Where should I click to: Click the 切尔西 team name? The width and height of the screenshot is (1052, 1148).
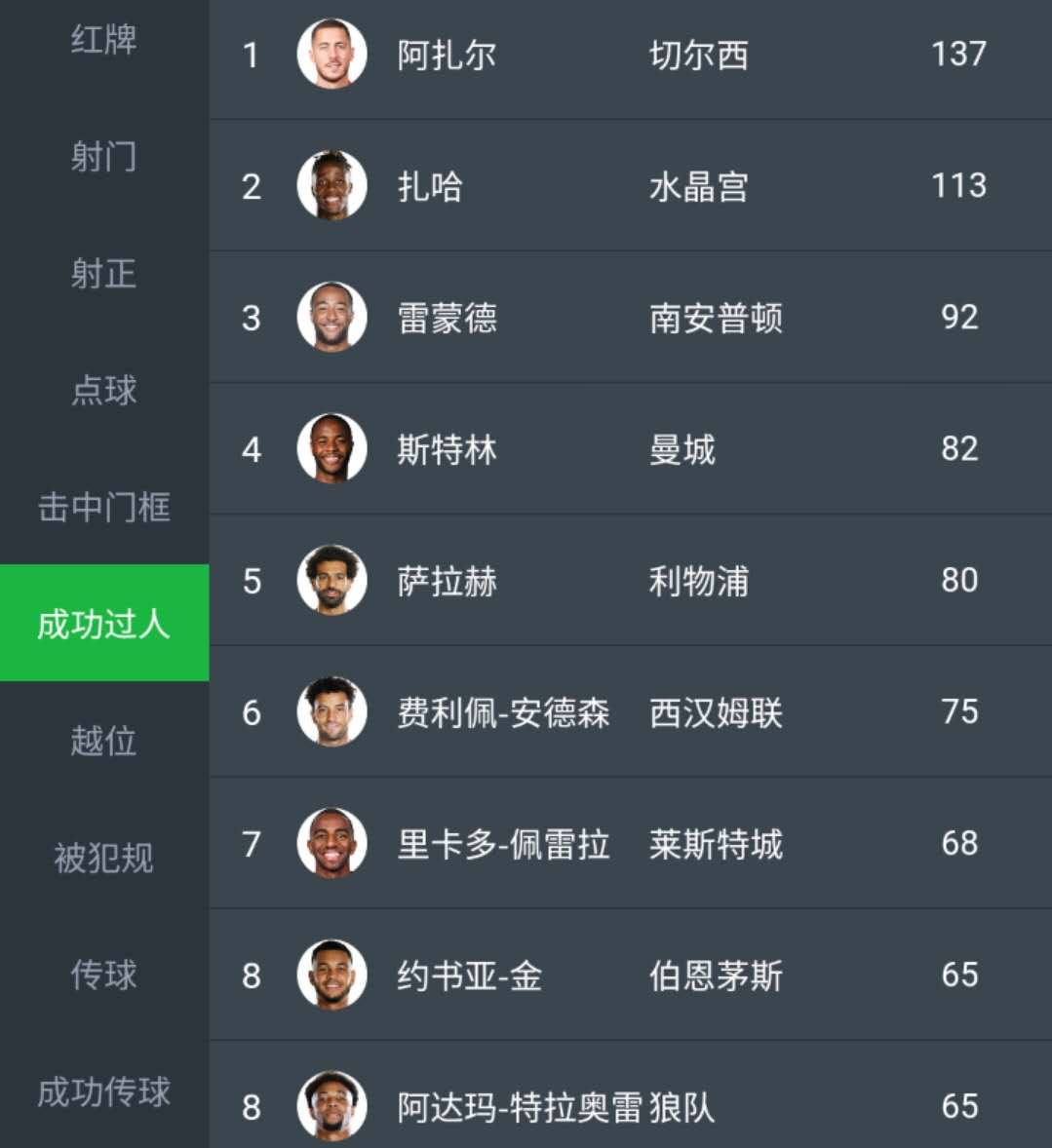point(699,56)
